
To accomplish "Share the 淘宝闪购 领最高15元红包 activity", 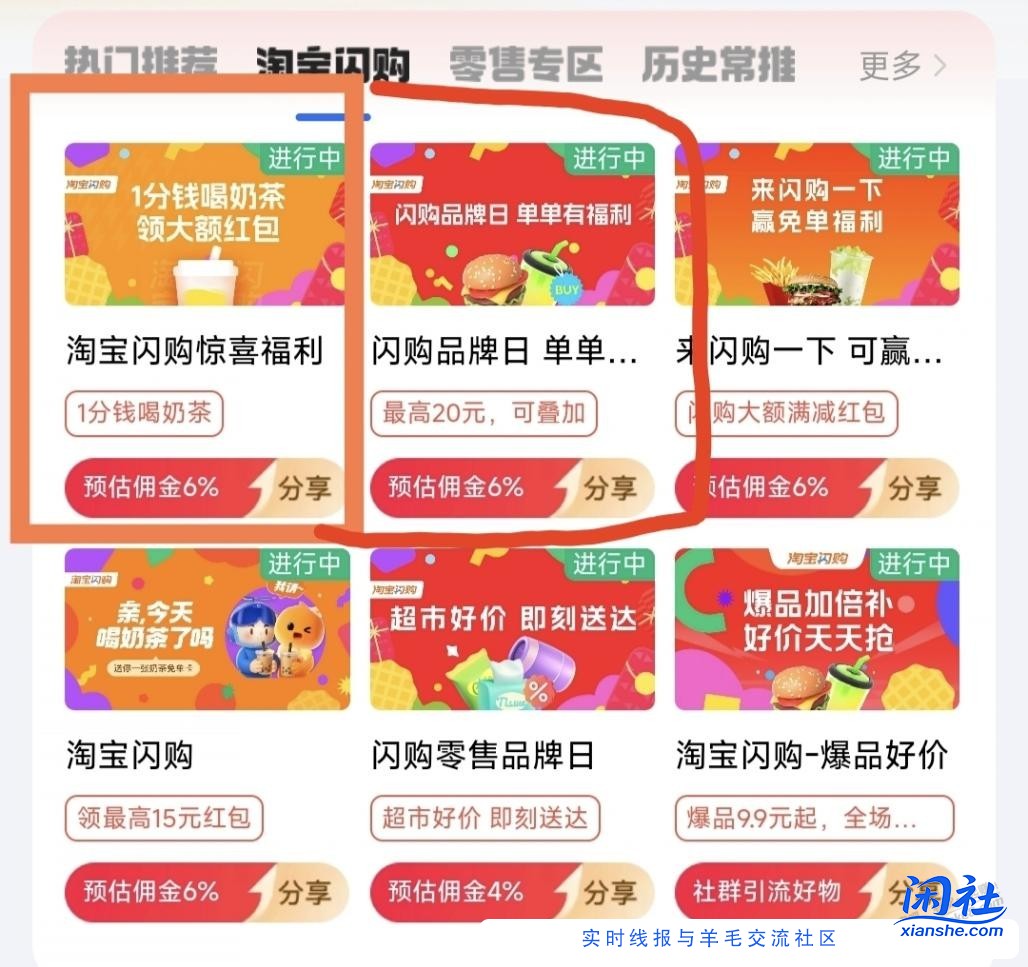I will [303, 891].
